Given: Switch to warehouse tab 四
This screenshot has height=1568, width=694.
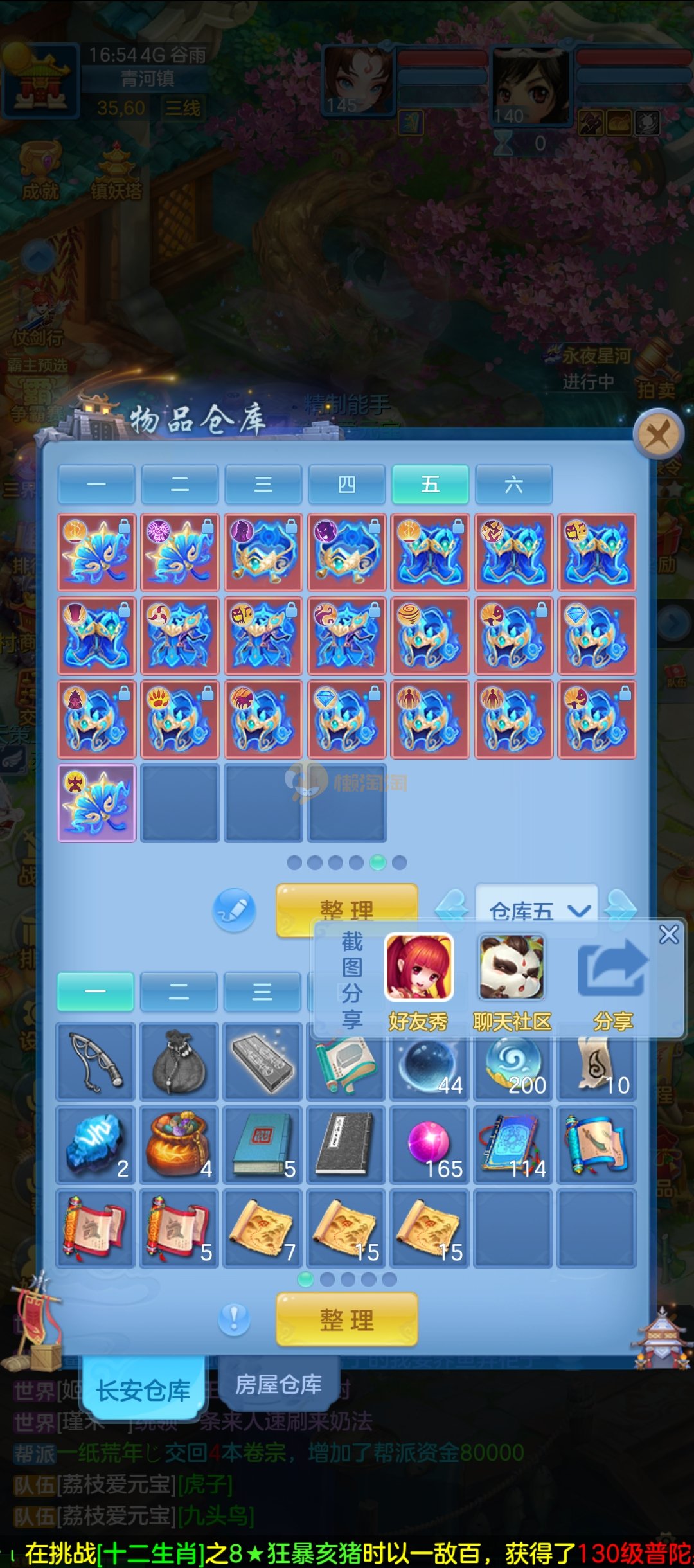Looking at the screenshot, I should click(x=347, y=484).
